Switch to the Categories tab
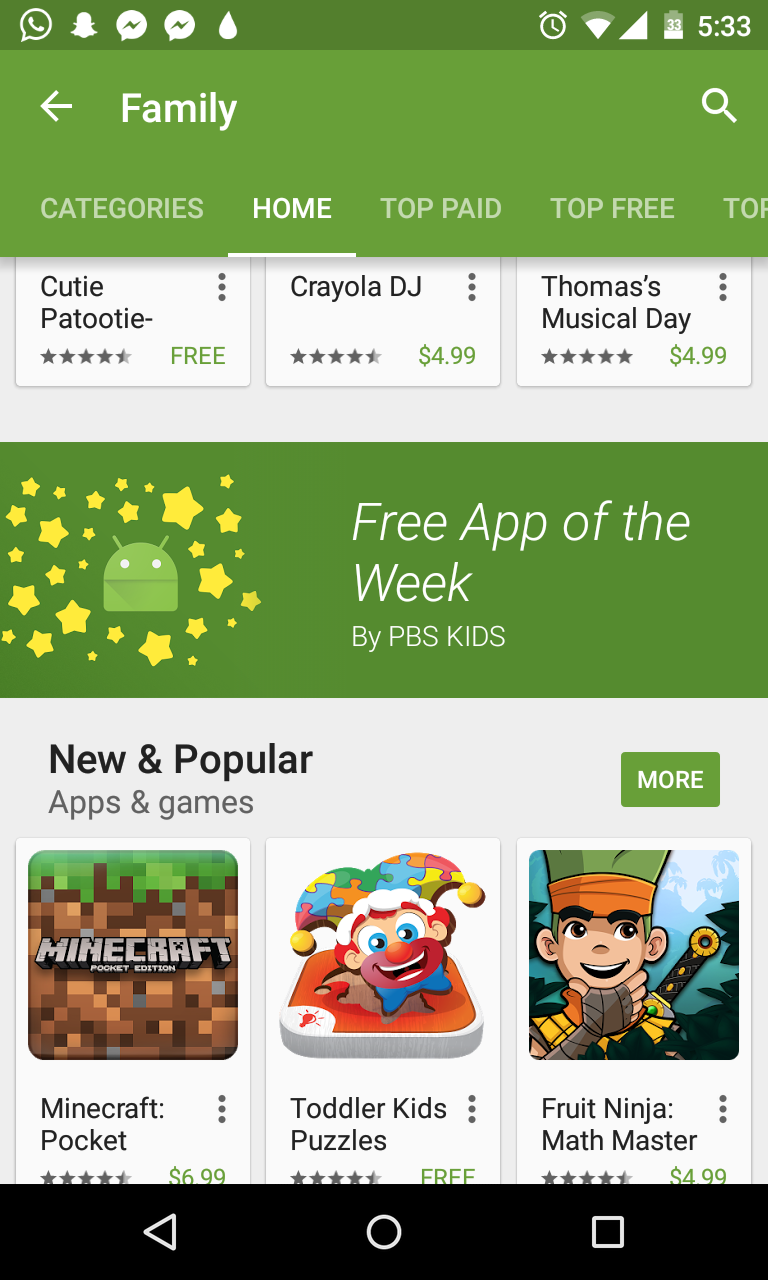This screenshot has width=768, height=1280. pos(122,208)
